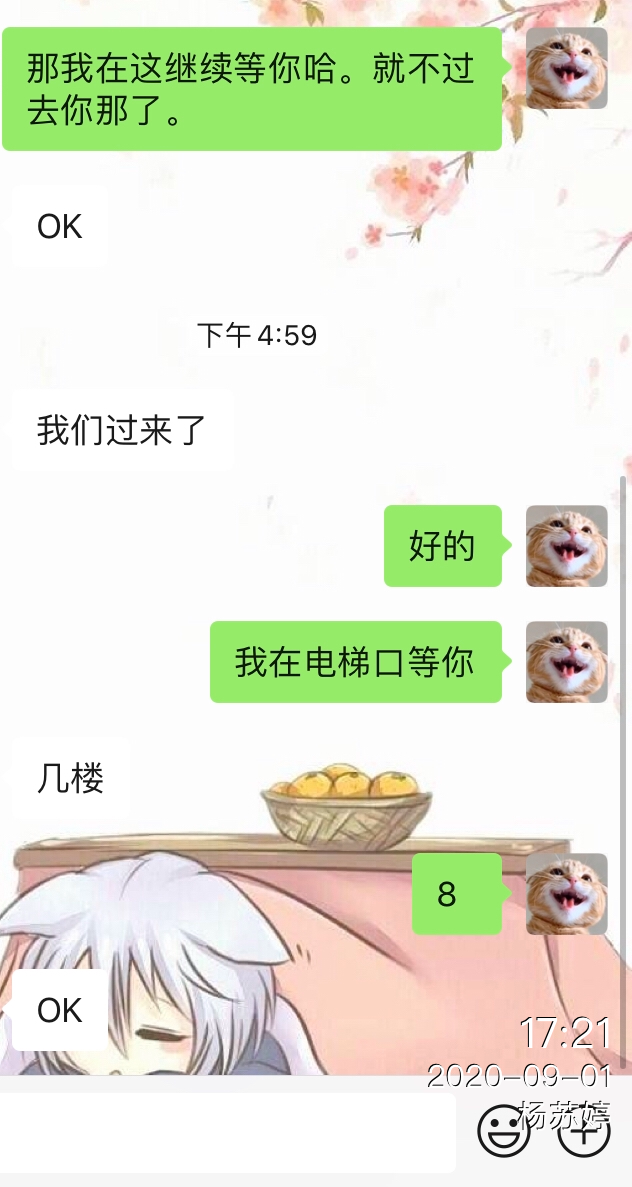
Task: Tap cat avatar beside the '8' message
Action: click(567, 894)
